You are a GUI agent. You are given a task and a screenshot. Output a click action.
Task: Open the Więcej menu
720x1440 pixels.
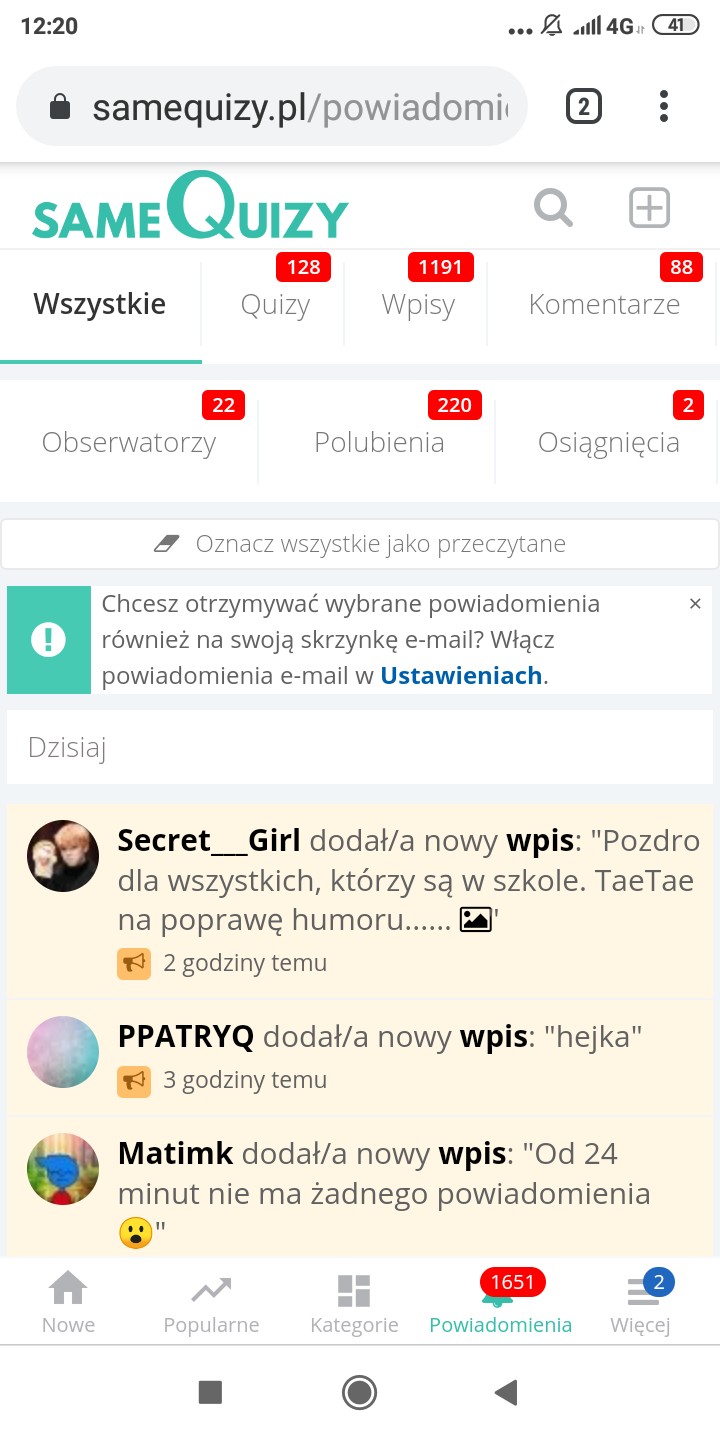tap(640, 1302)
